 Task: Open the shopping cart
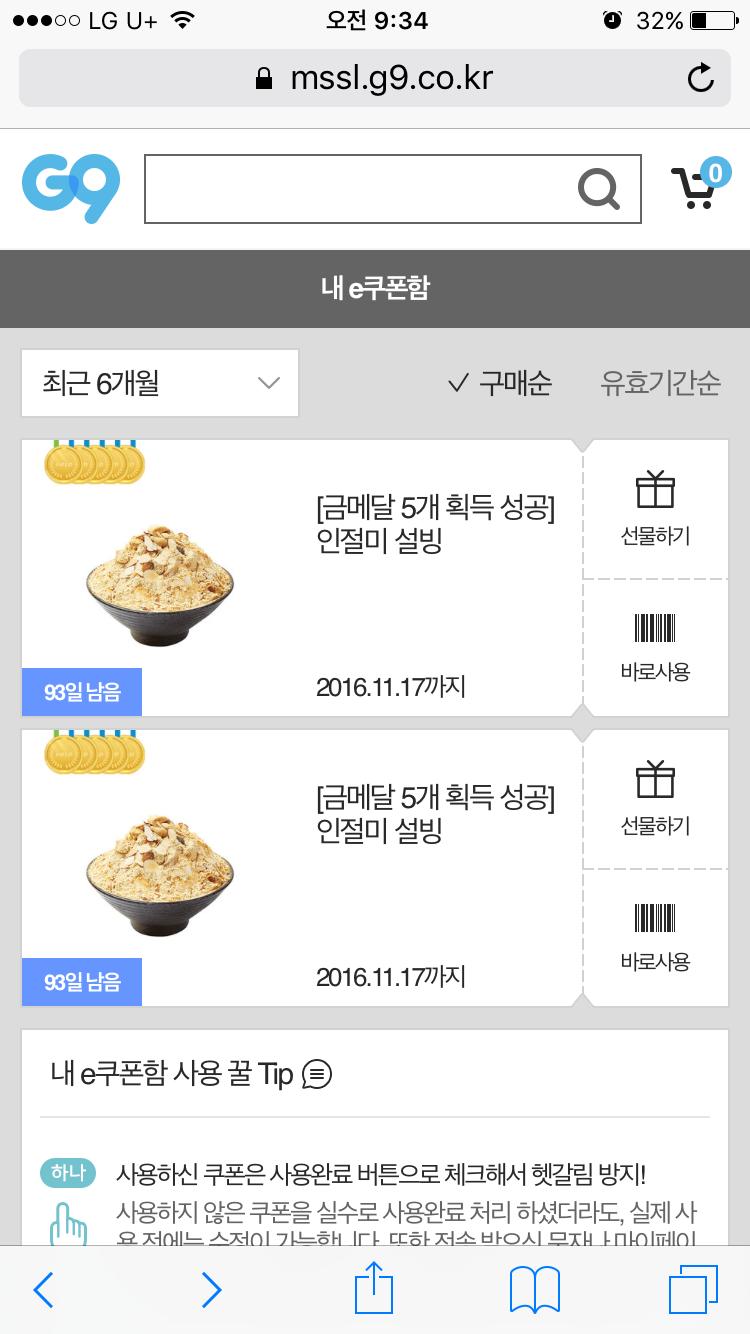point(696,186)
